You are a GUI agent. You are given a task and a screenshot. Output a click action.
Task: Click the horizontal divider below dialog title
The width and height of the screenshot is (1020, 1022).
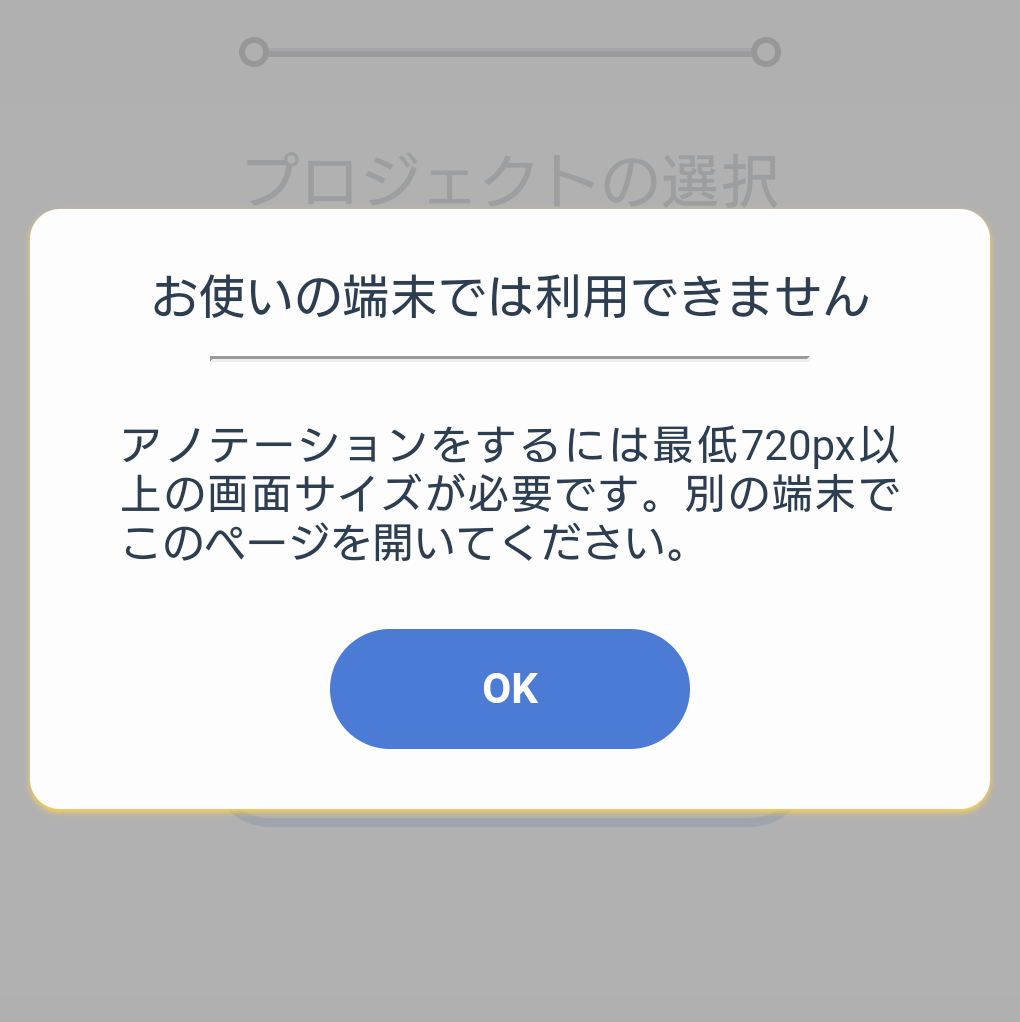click(510, 355)
